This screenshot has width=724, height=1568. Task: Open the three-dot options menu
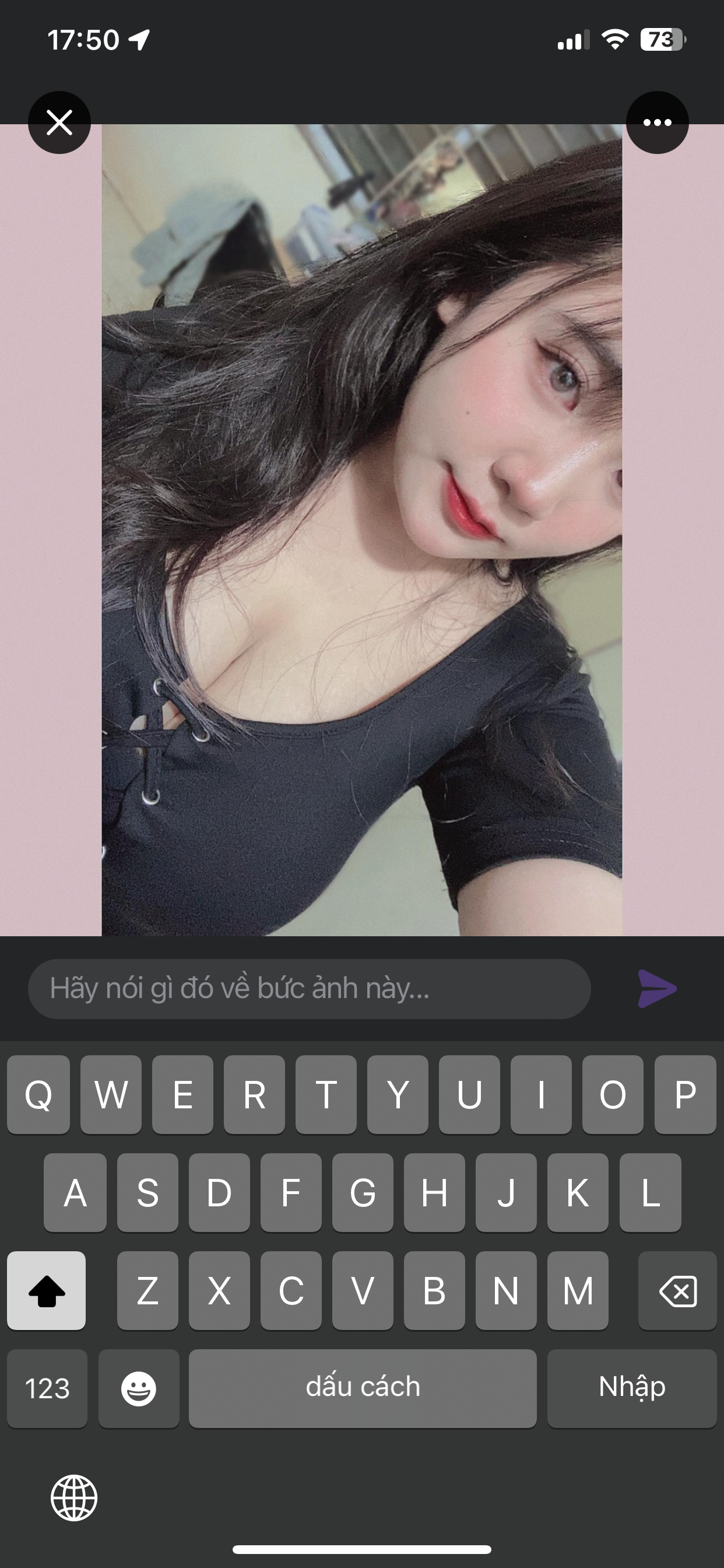[657, 123]
